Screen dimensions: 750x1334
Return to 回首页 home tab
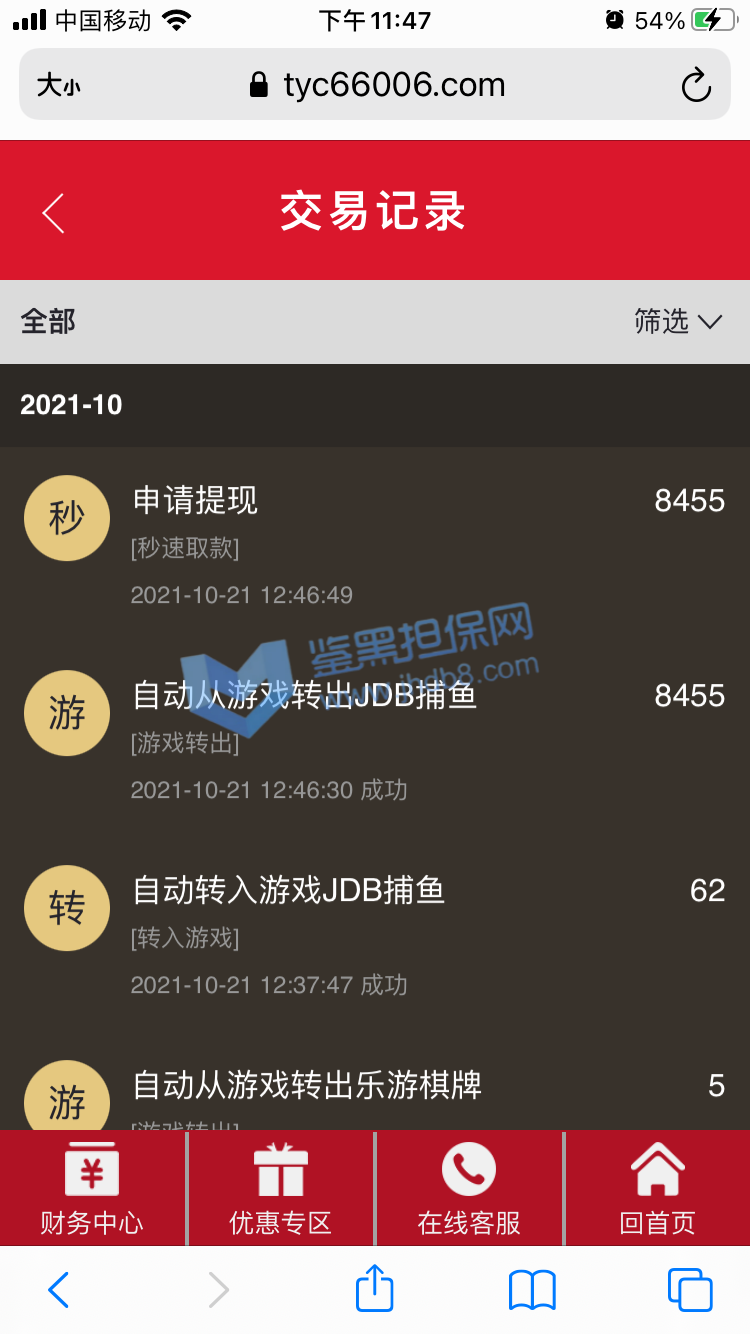[x=657, y=1189]
